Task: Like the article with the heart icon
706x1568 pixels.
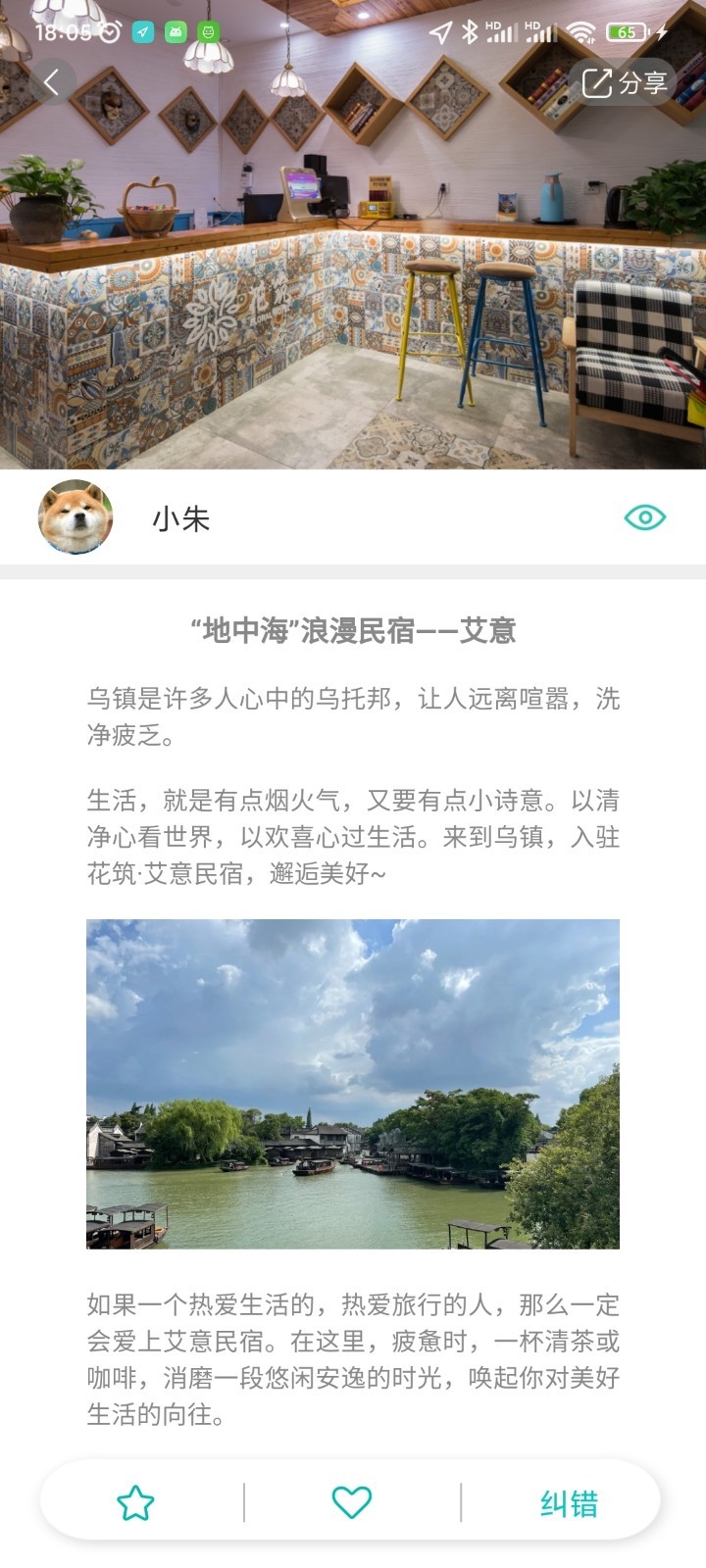Action: point(351,1502)
